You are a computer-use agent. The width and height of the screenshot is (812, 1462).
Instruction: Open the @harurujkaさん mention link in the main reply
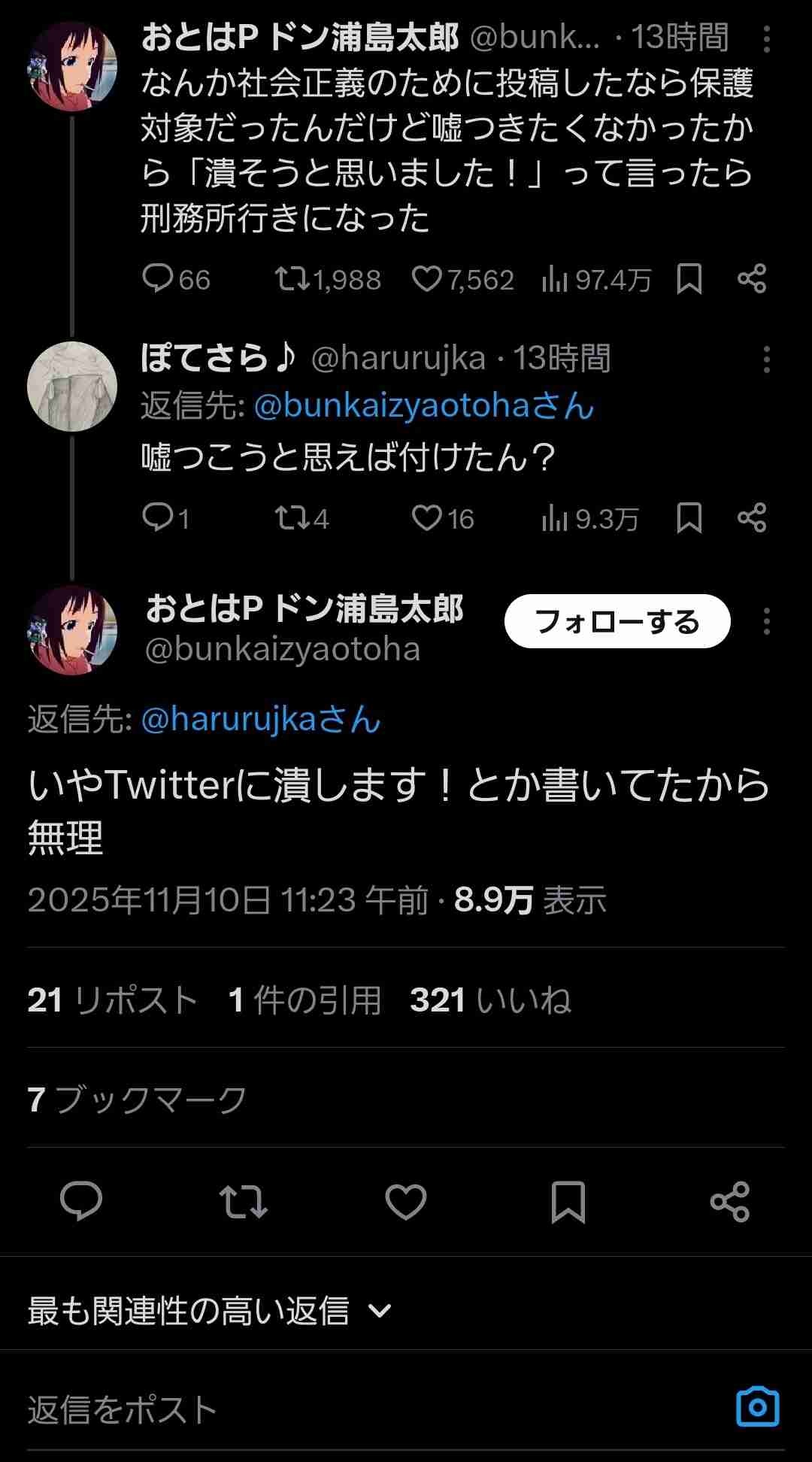click(x=260, y=720)
